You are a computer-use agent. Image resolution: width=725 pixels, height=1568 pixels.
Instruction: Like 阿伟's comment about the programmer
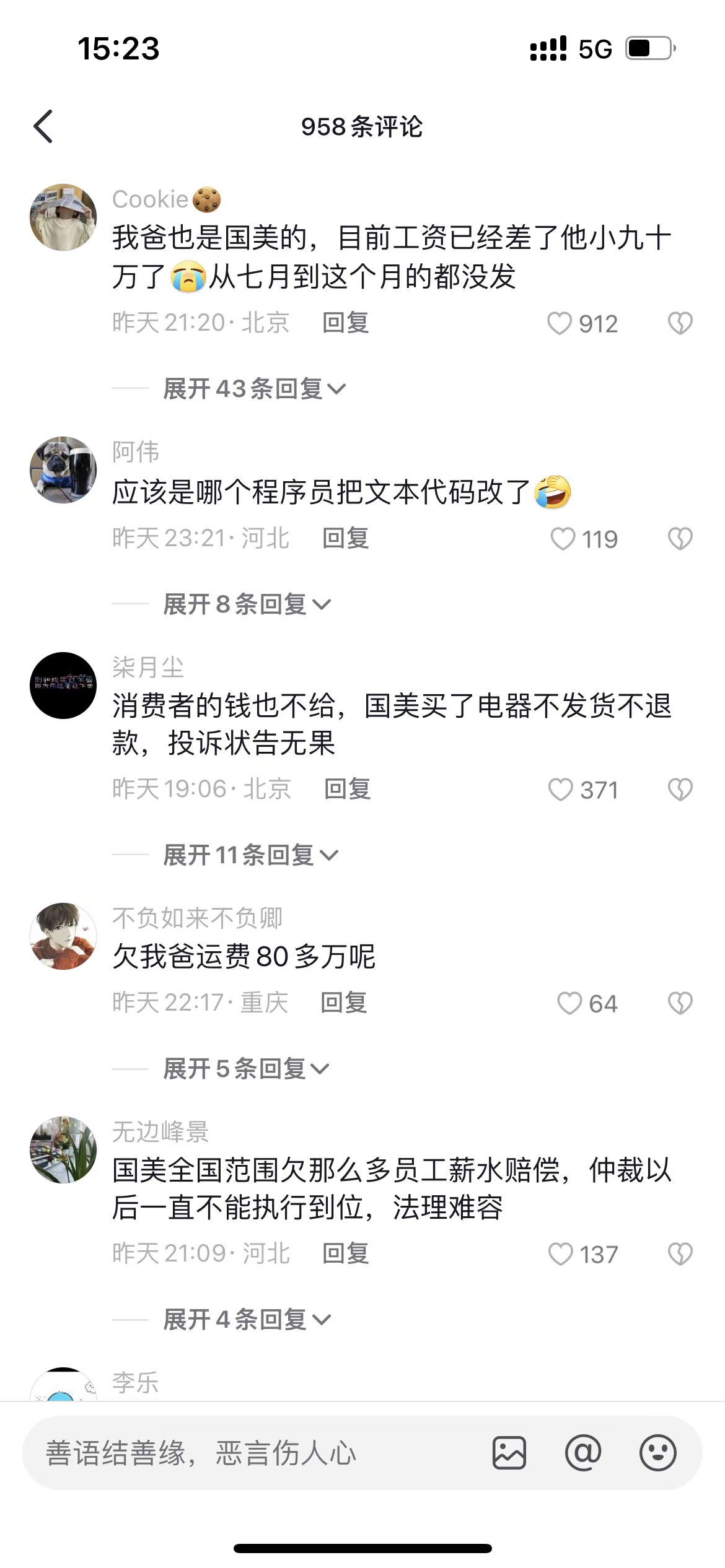point(563,539)
